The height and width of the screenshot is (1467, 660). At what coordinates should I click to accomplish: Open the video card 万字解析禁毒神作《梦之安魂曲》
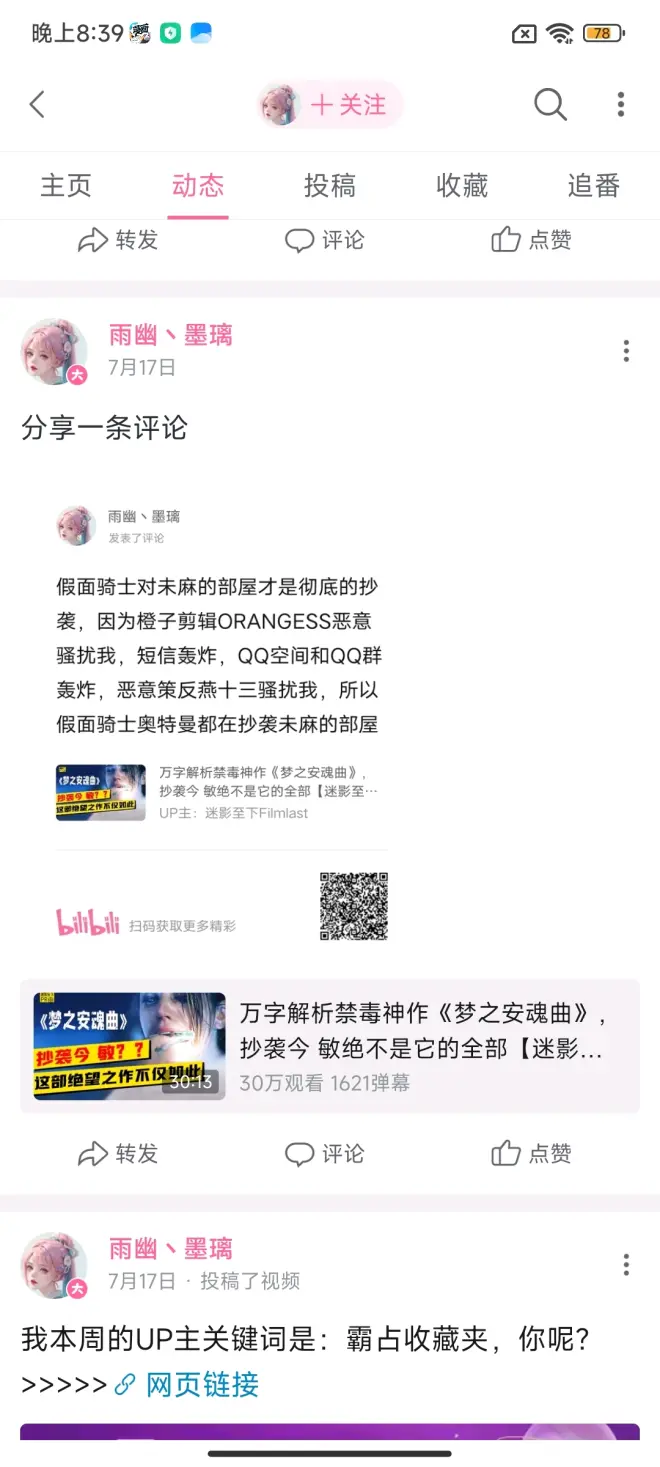[x=330, y=1046]
